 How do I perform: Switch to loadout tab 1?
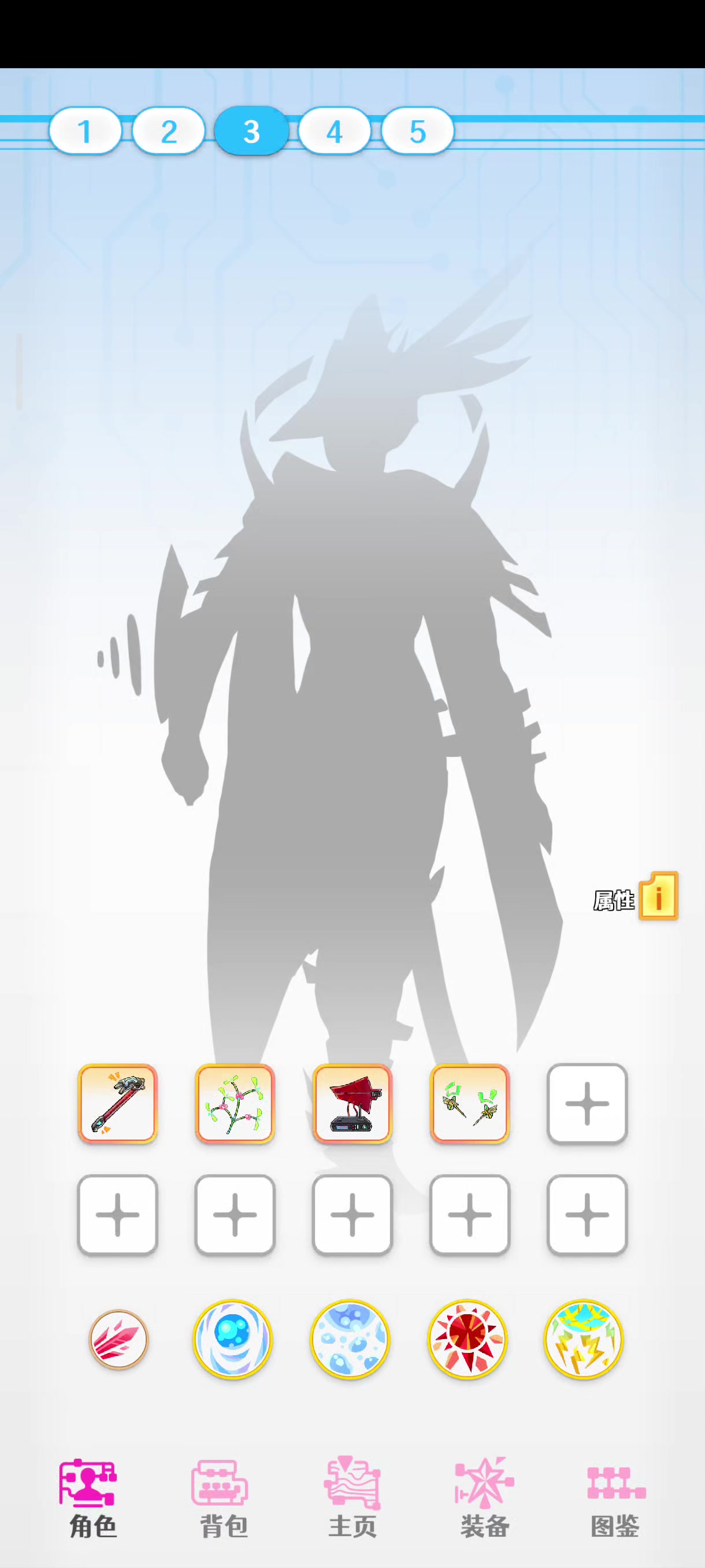point(85,131)
